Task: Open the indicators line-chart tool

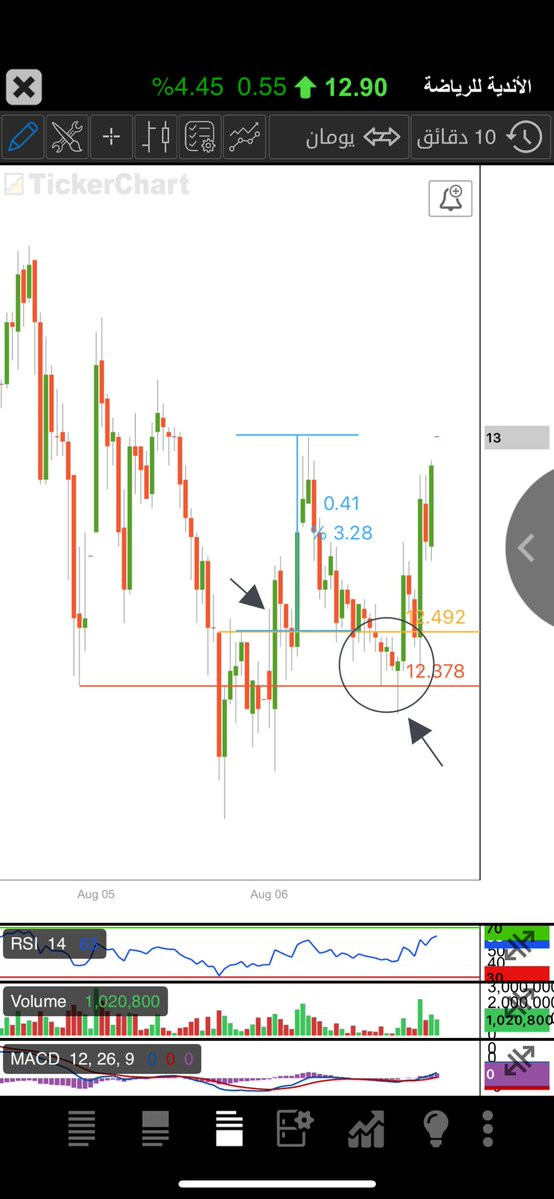Action: tap(245, 137)
